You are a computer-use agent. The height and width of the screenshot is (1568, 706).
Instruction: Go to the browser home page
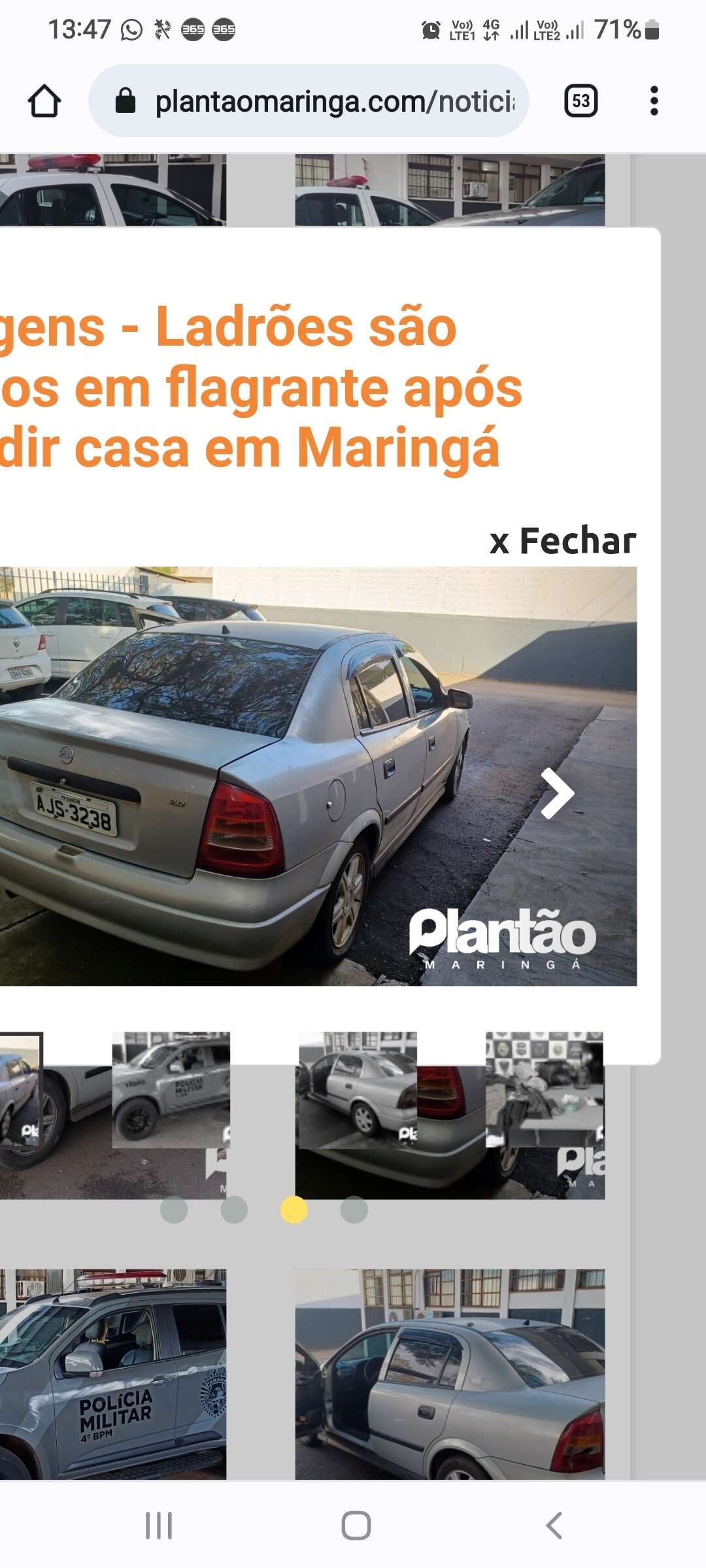coord(44,101)
